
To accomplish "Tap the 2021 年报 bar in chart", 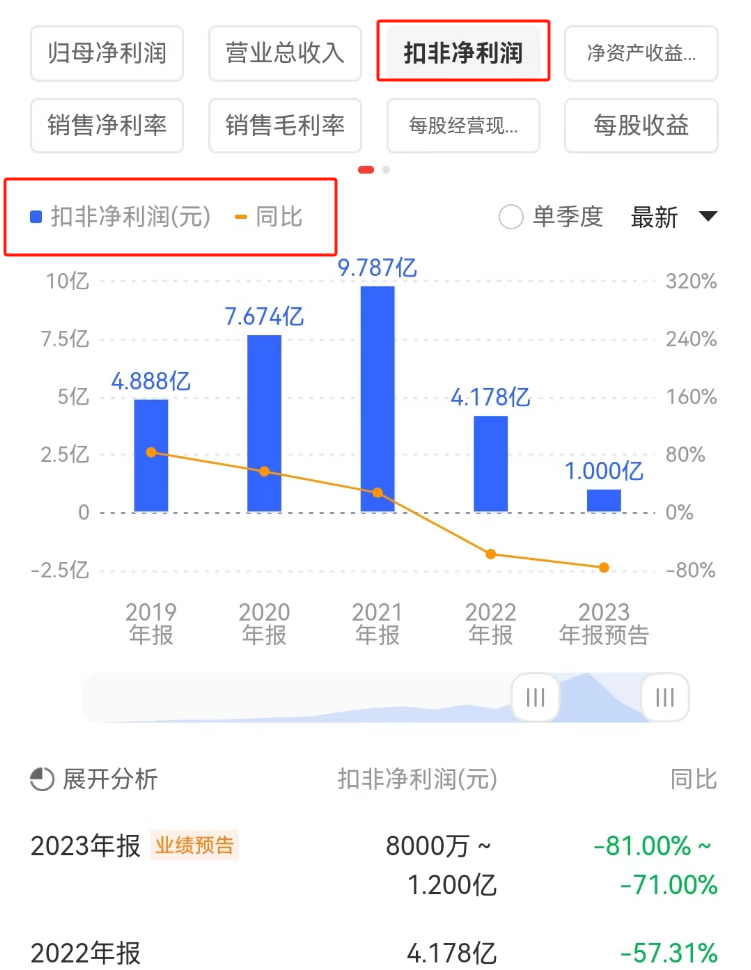I will (378, 399).
